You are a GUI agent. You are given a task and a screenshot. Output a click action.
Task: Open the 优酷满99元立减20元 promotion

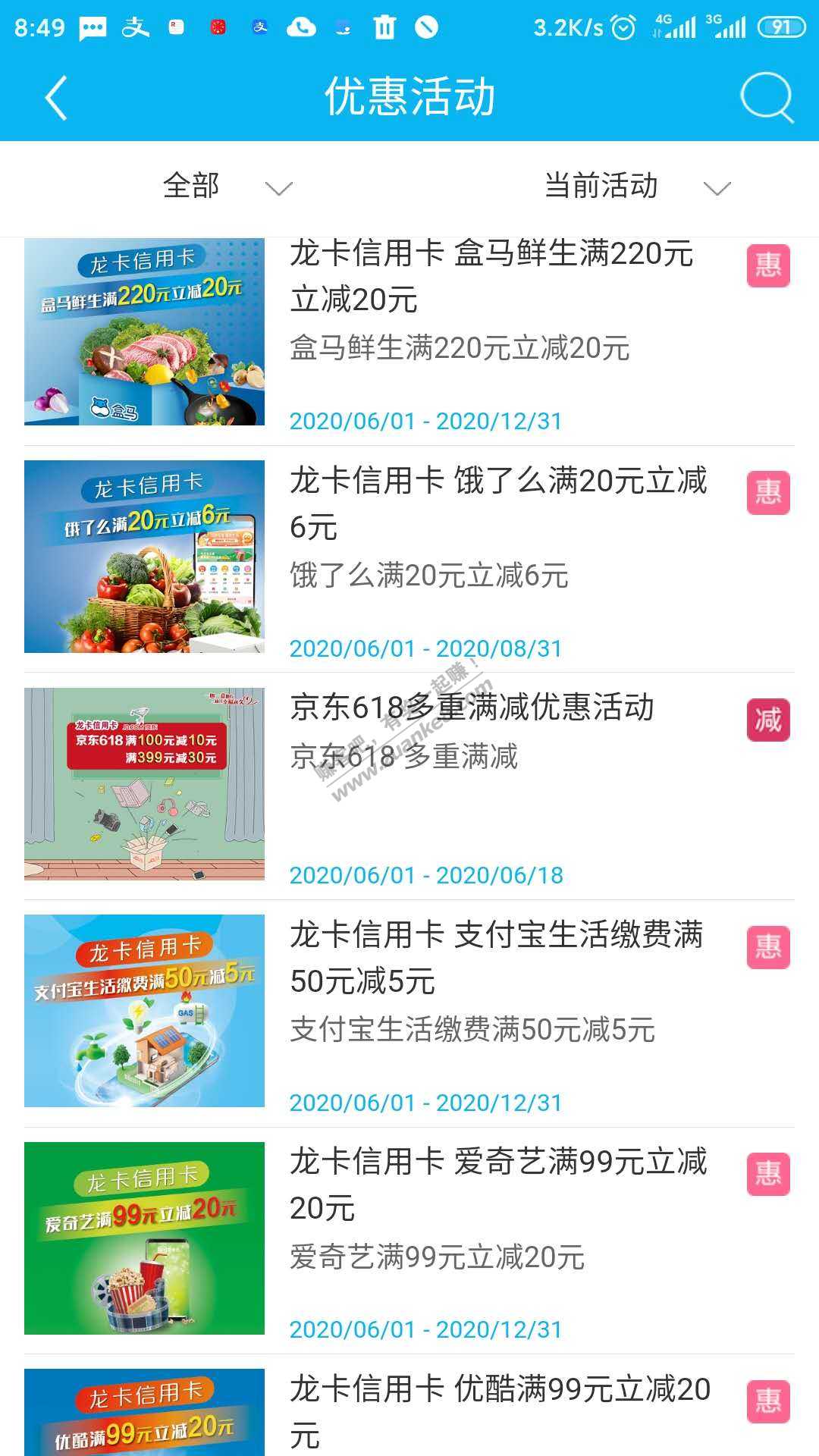[499, 1410]
